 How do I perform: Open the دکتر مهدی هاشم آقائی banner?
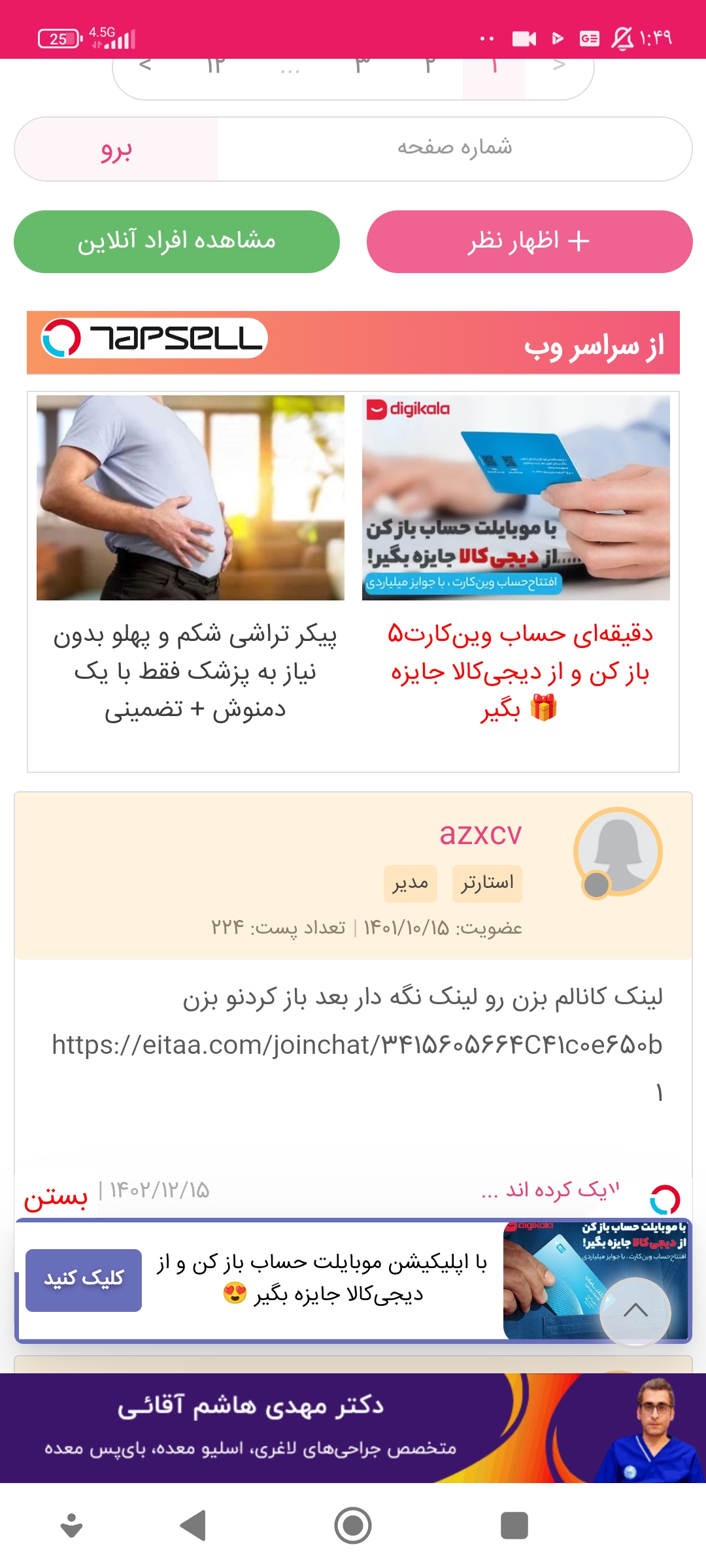tap(353, 1428)
